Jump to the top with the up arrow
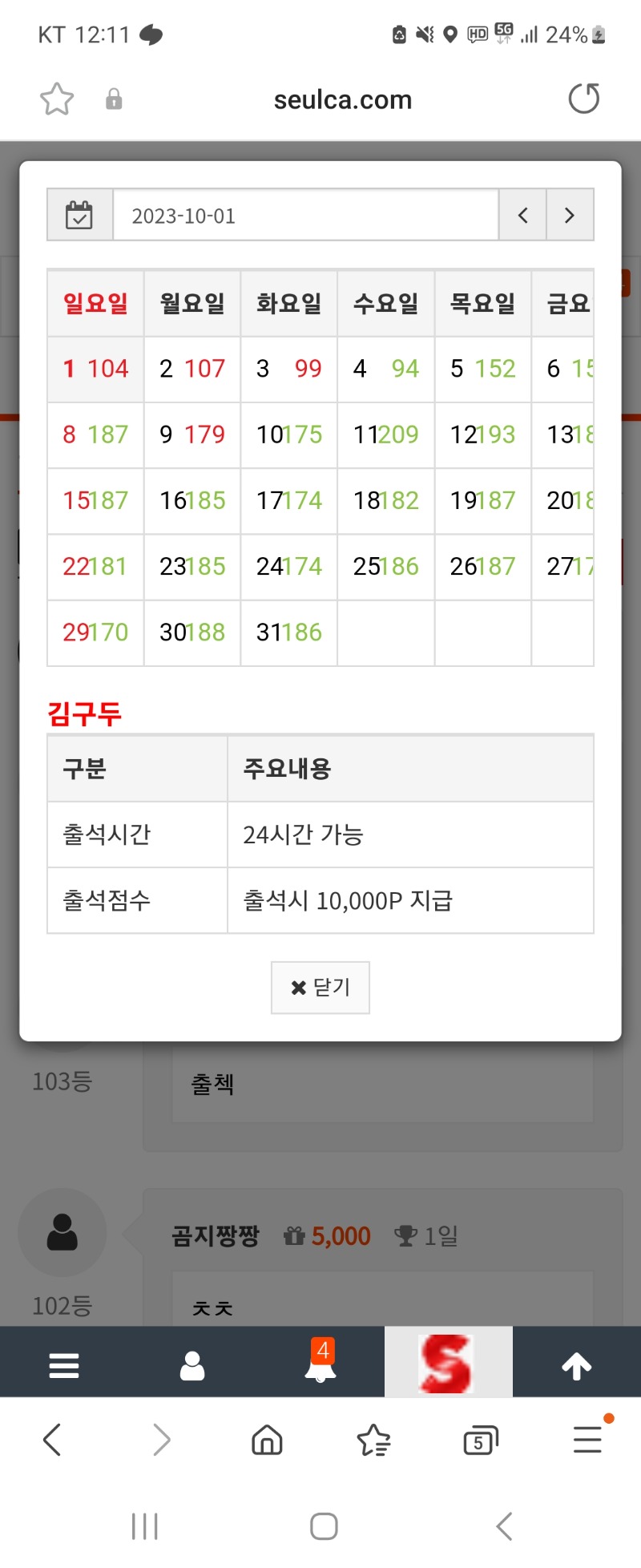 click(x=576, y=1365)
